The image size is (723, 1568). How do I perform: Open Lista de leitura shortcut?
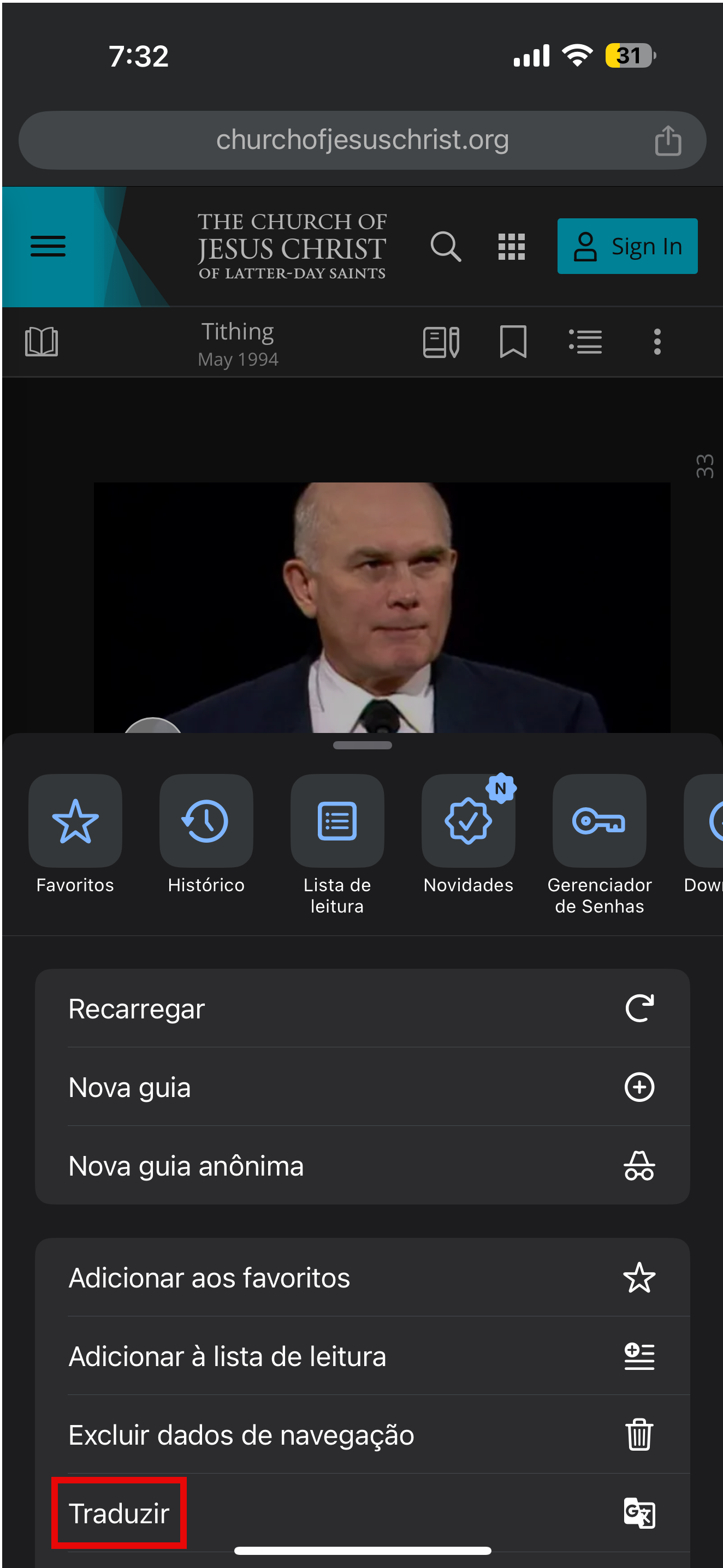[x=337, y=821]
